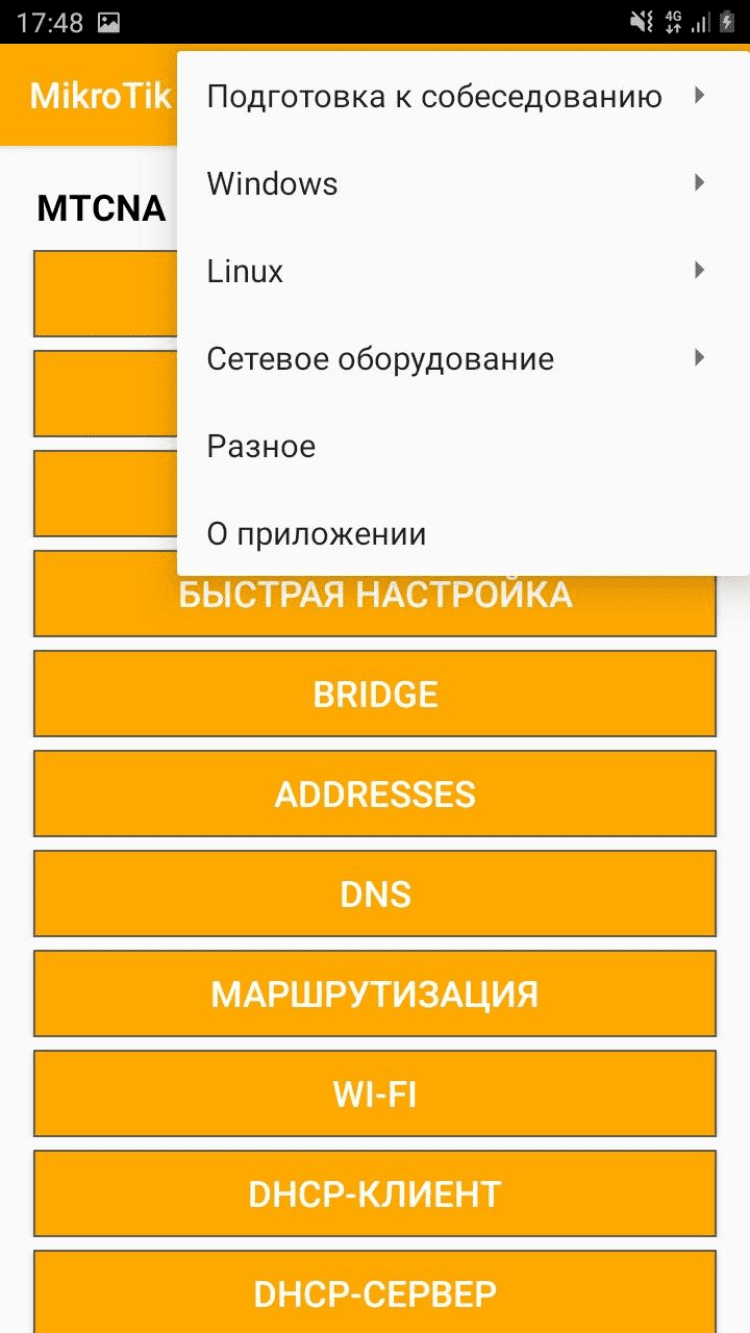This screenshot has height=1333, width=750.
Task: Open the МАРШРУТИЗАЦИЯ topic
Action: pyautogui.click(x=375, y=994)
